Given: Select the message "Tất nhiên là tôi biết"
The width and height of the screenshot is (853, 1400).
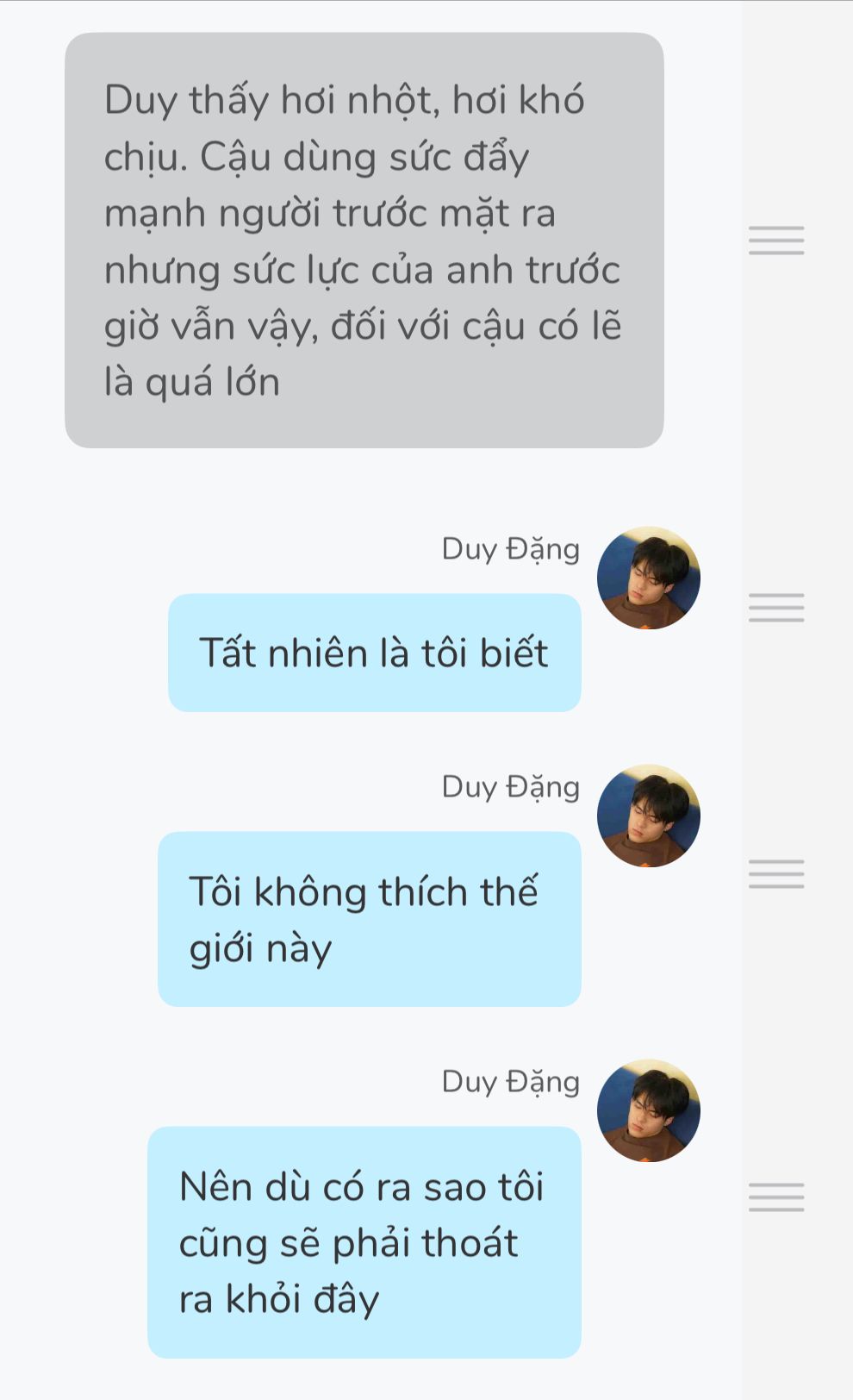Looking at the screenshot, I should point(374,653).
